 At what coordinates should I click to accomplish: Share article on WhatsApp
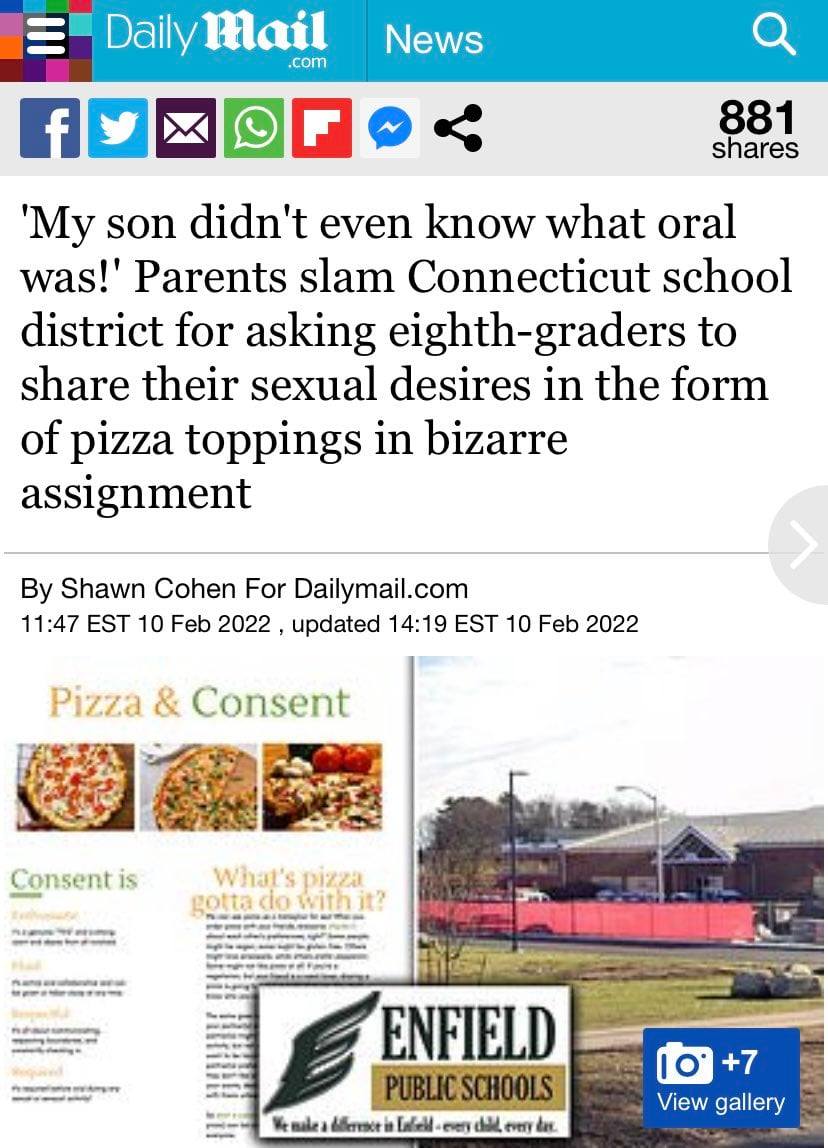click(254, 128)
